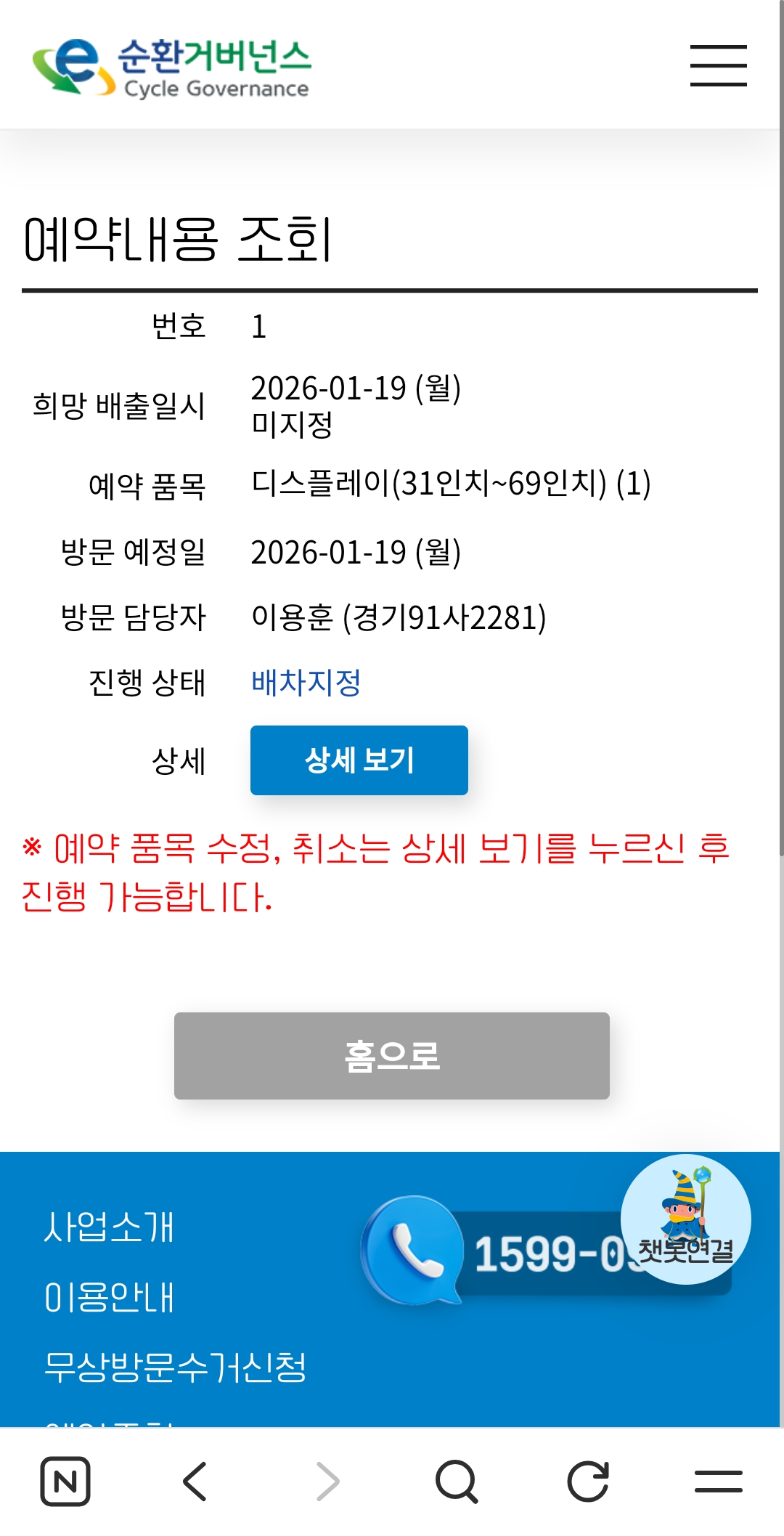This screenshot has height=1536, width=784.
Task: Tap the 상세 보기 button
Action: click(x=359, y=760)
